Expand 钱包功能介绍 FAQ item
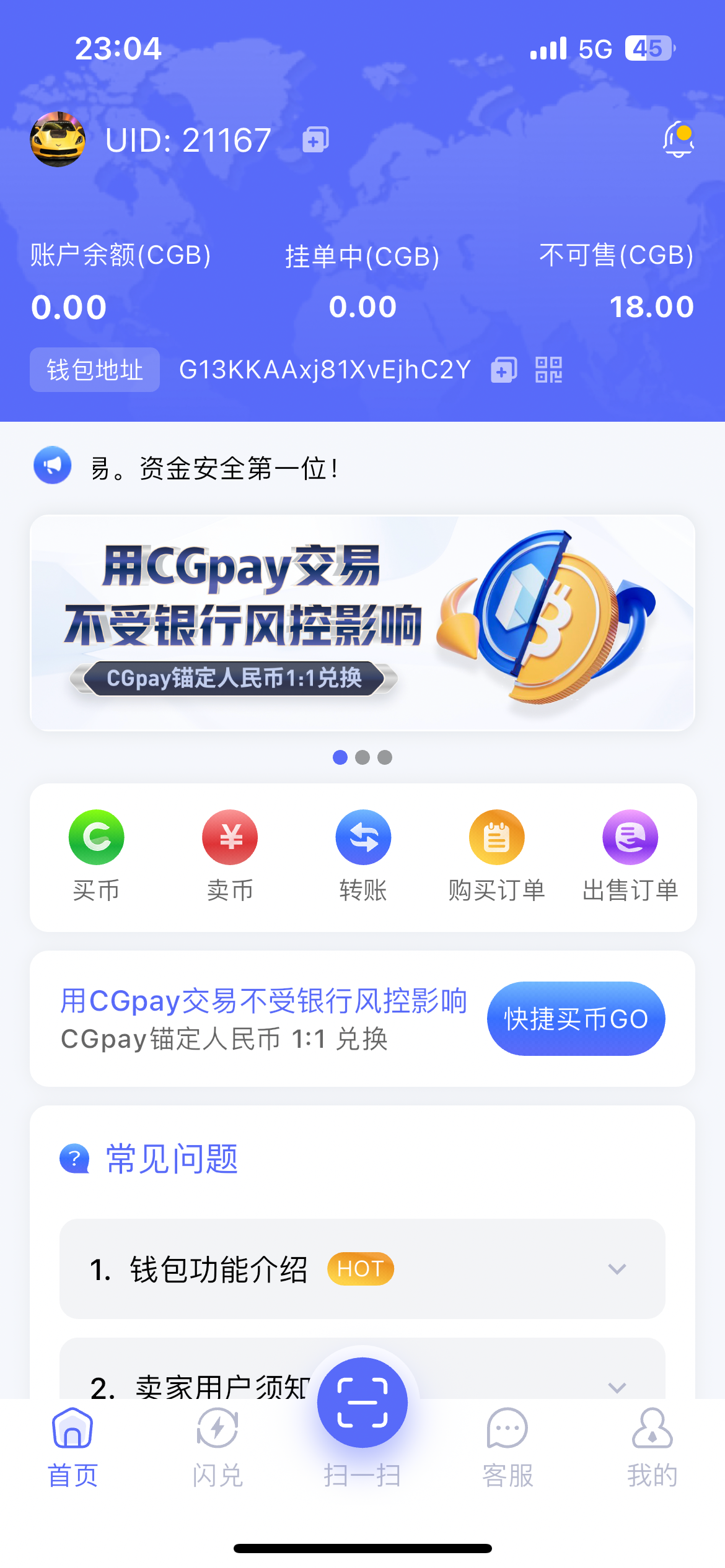The height and width of the screenshot is (1568, 725). [362, 1269]
